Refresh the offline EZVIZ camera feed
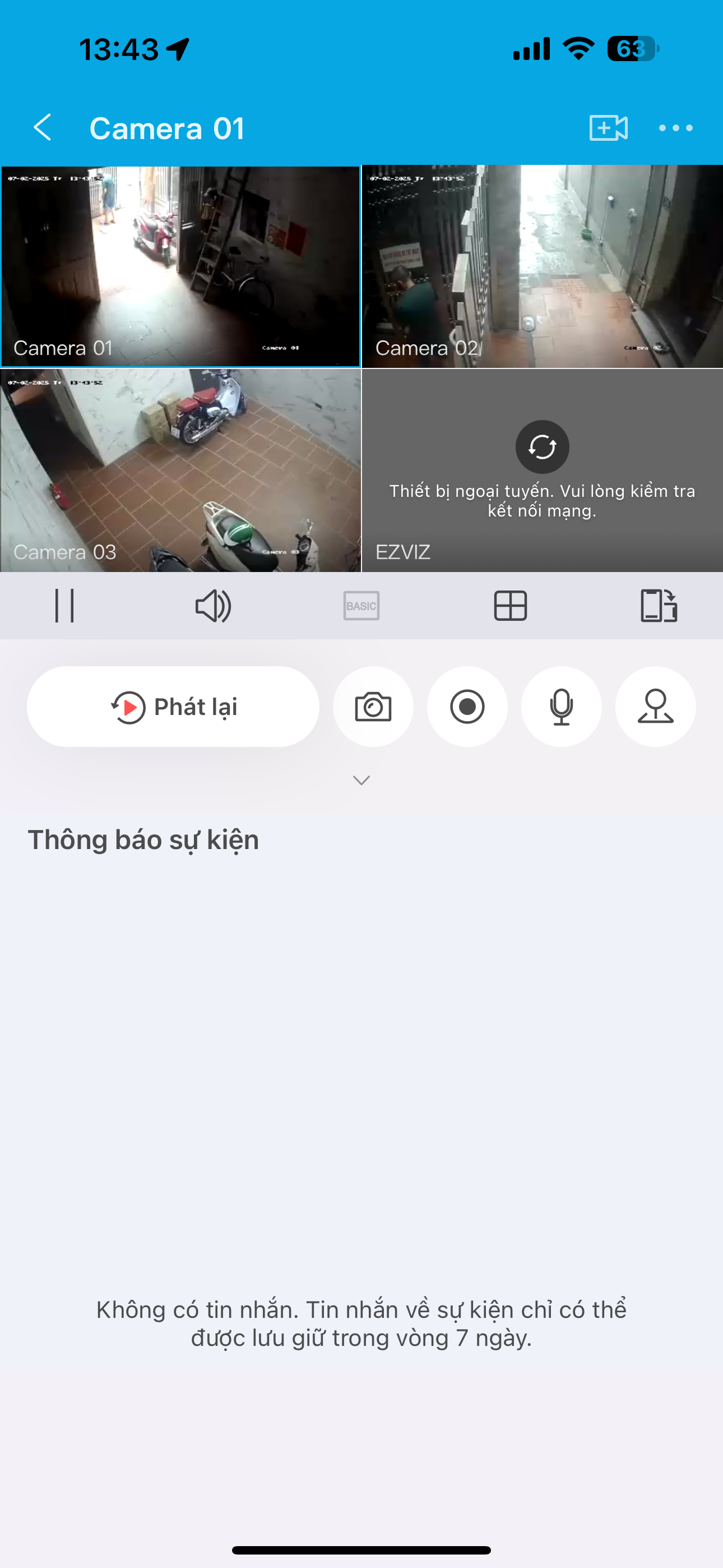This screenshot has height=1568, width=723. pos(543,448)
